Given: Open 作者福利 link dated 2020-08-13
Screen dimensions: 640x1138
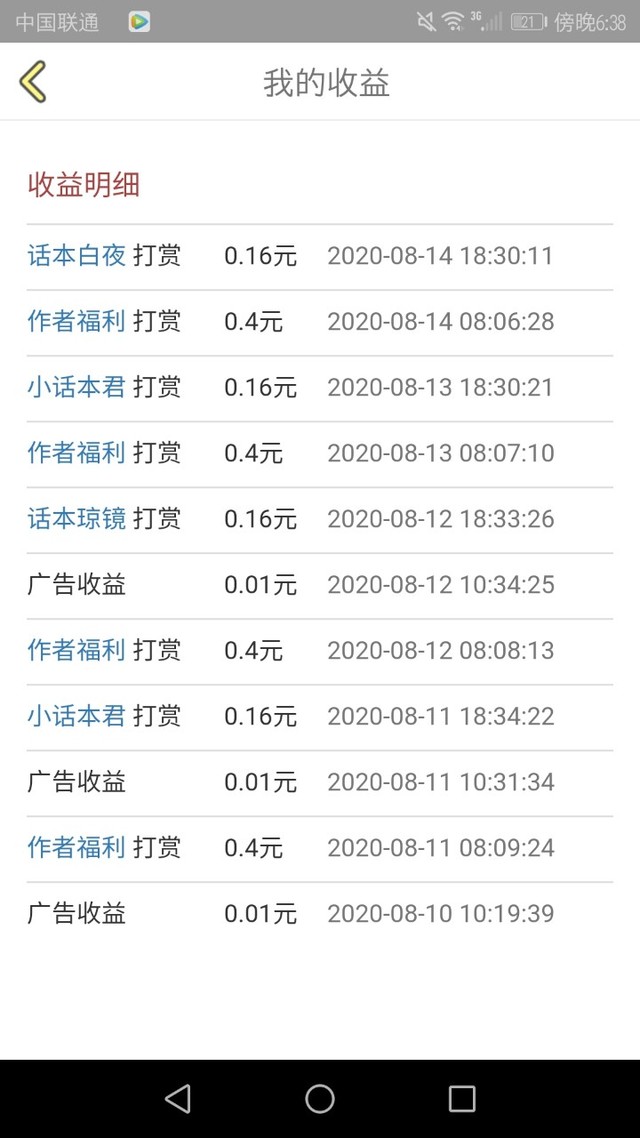Looking at the screenshot, I should 77,453.
